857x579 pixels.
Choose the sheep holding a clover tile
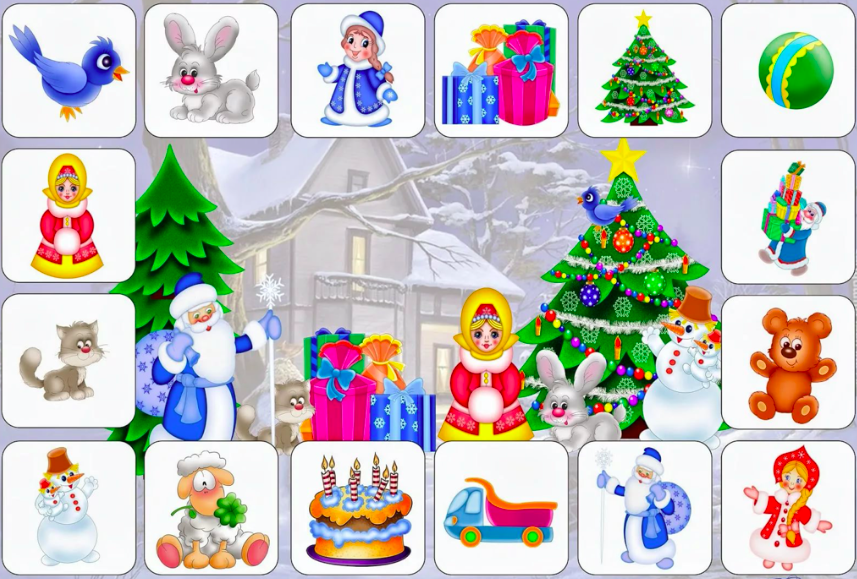point(211,508)
